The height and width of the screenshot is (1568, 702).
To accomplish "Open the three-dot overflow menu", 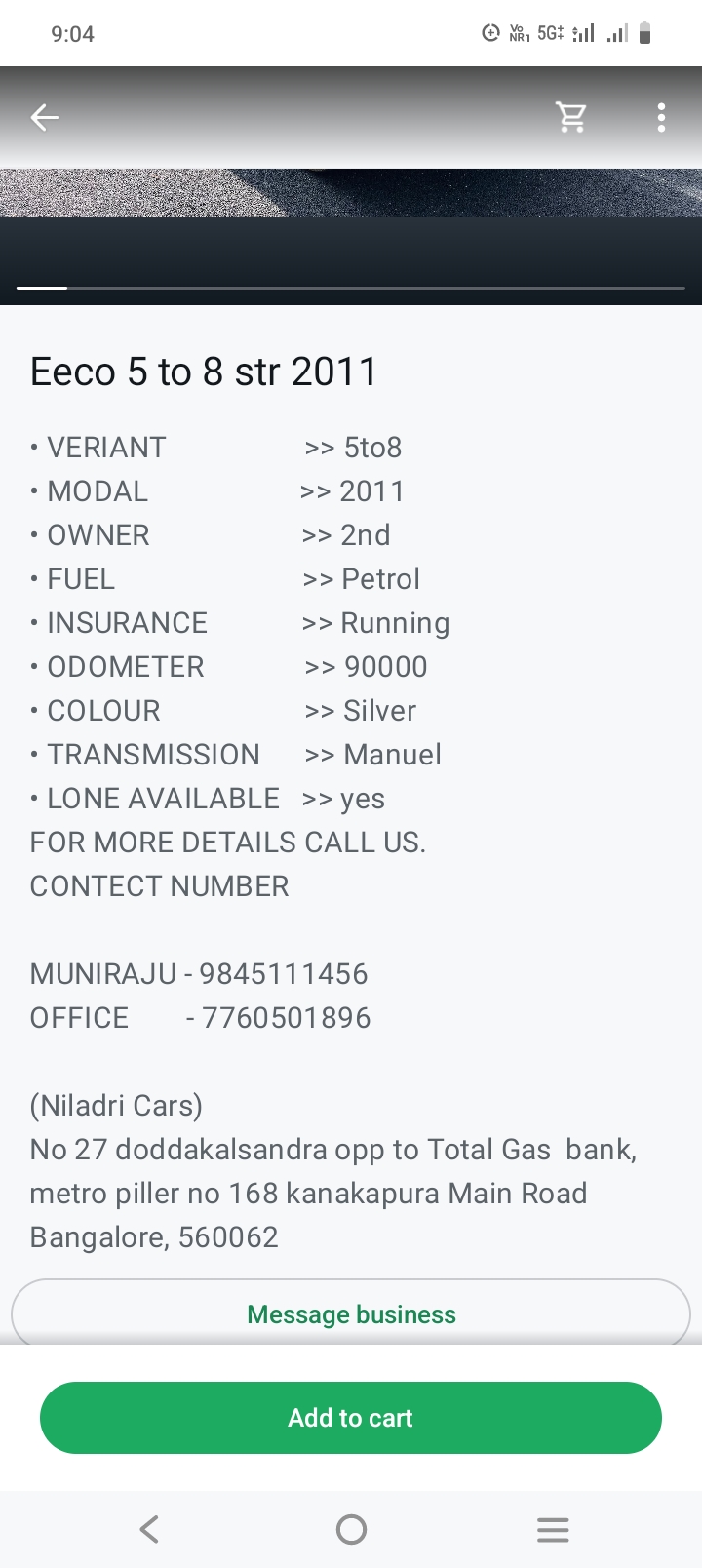I will 661,118.
